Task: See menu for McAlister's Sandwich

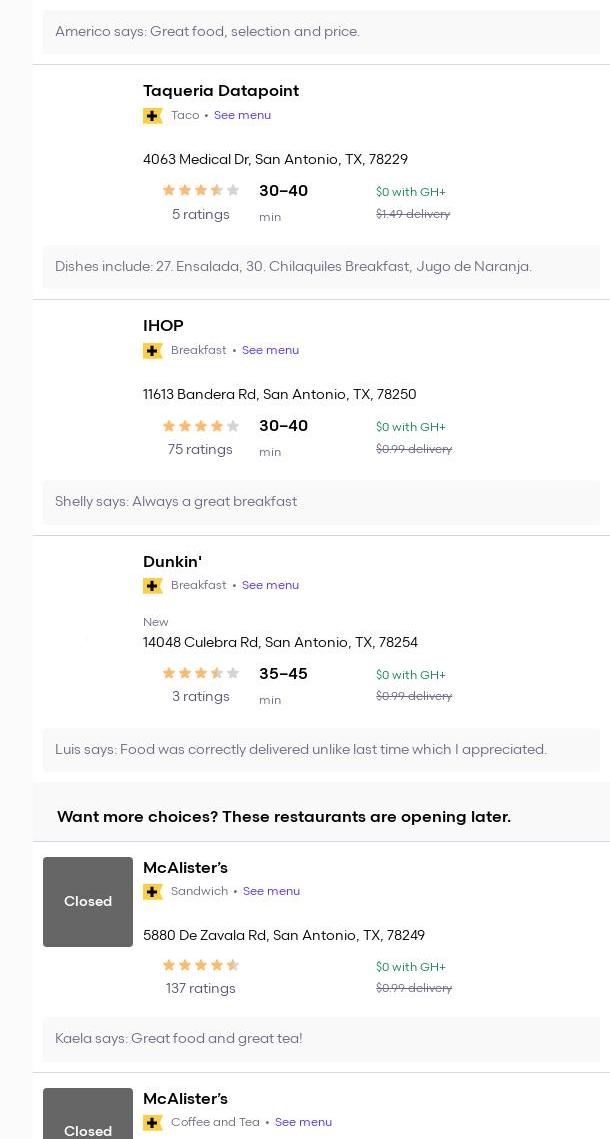Action: coord(271,891)
